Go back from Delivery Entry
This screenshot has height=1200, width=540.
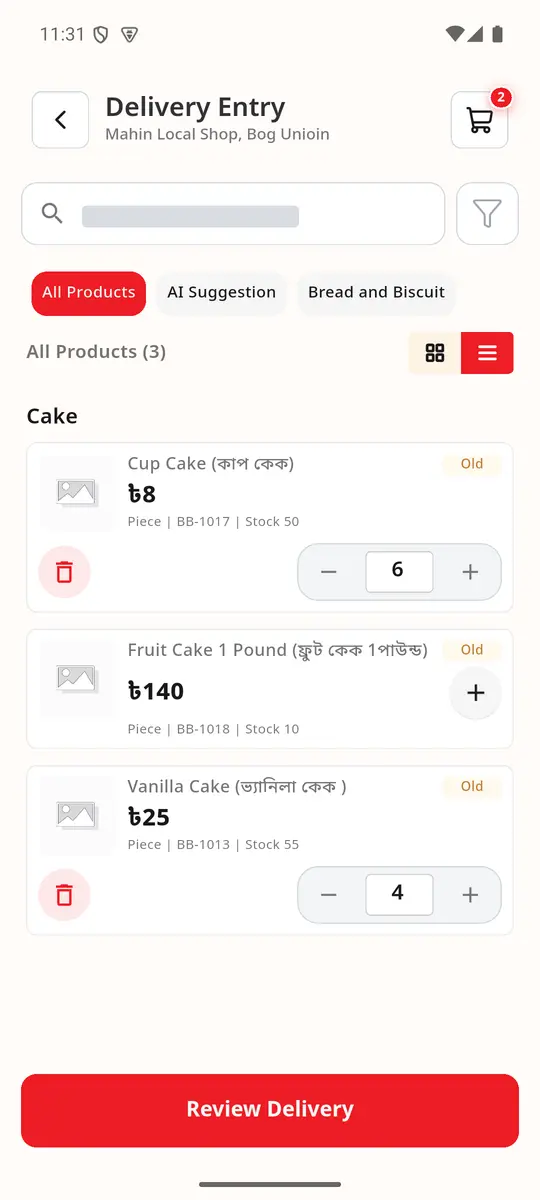tap(60, 120)
